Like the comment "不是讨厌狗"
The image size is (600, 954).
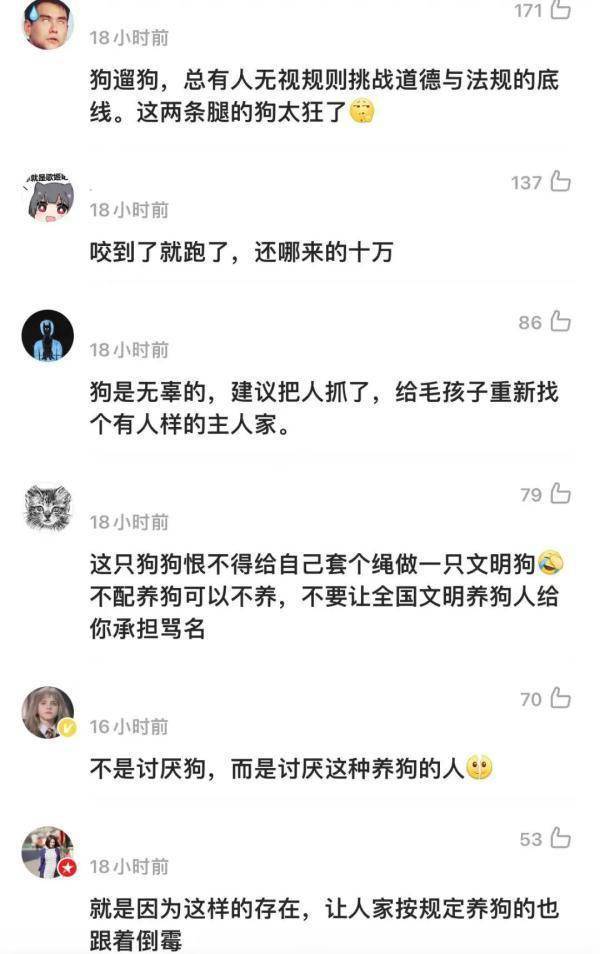click(x=560, y=699)
